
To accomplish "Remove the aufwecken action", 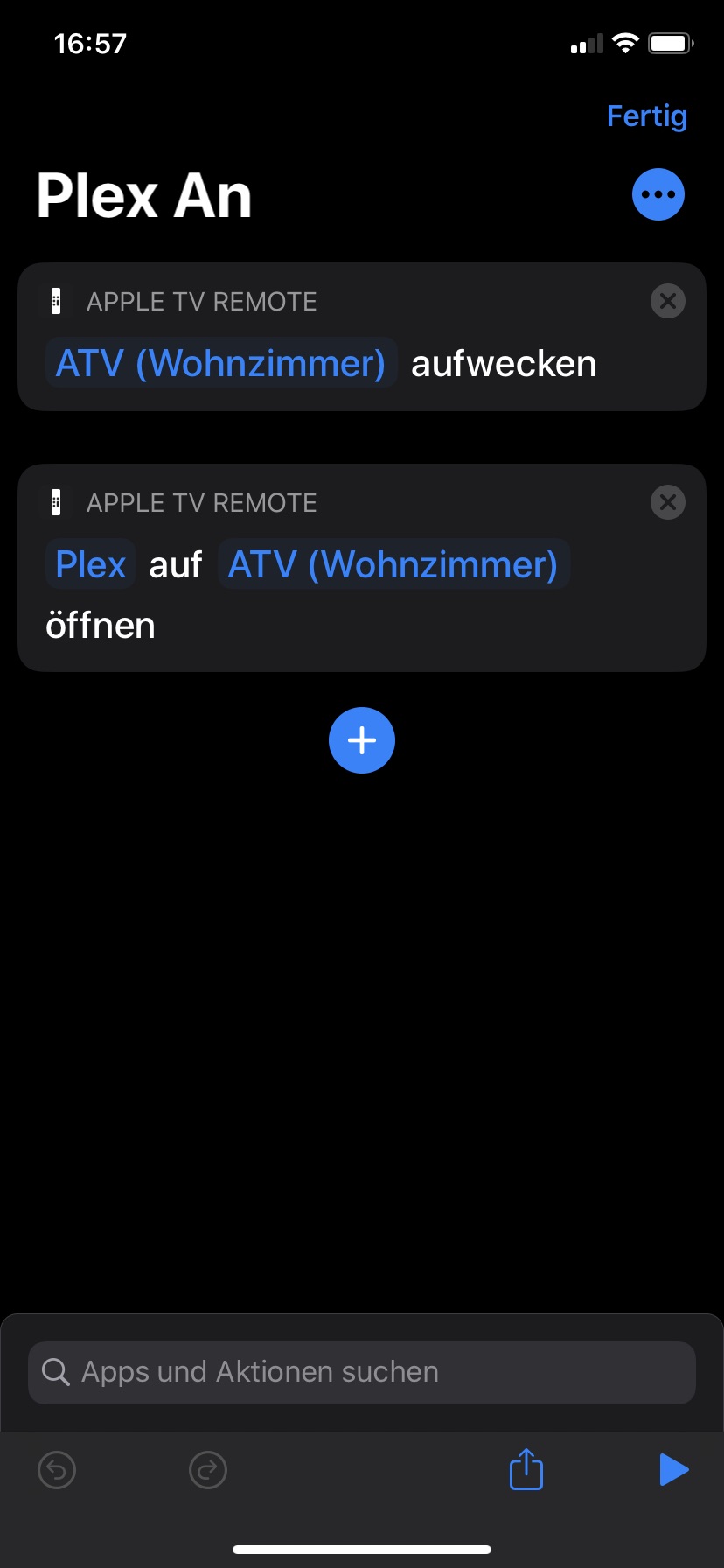I will tap(667, 302).
